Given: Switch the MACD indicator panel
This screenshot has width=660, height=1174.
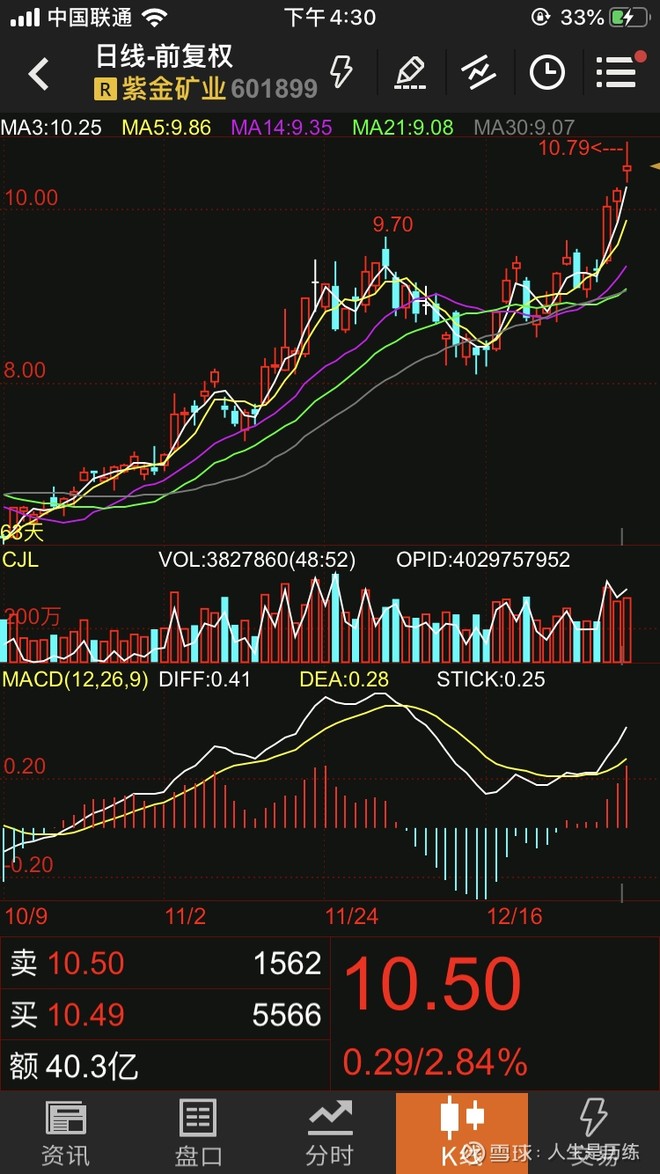Looking at the screenshot, I should coord(75,679).
